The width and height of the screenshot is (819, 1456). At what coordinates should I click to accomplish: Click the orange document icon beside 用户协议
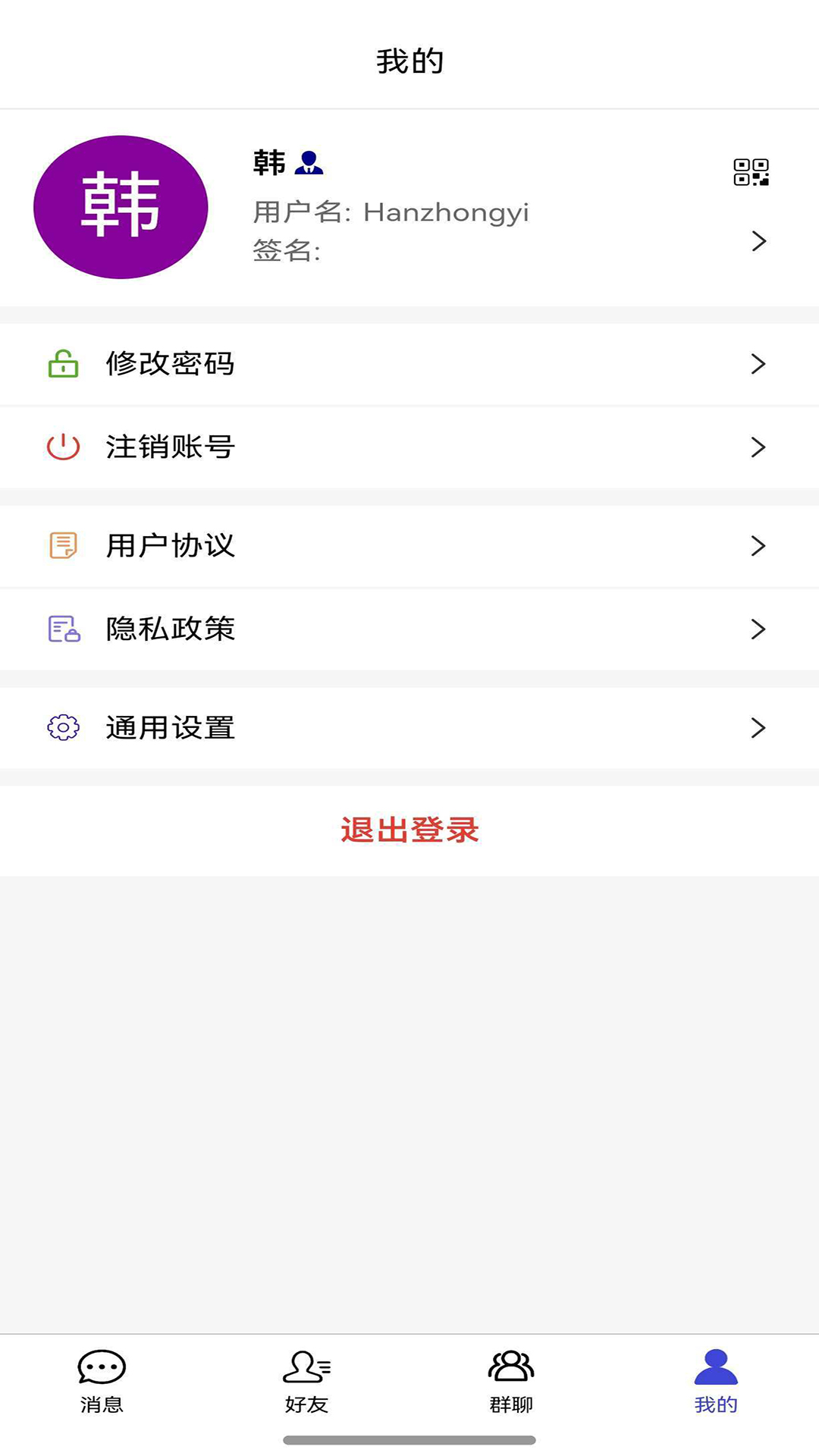coord(62,546)
